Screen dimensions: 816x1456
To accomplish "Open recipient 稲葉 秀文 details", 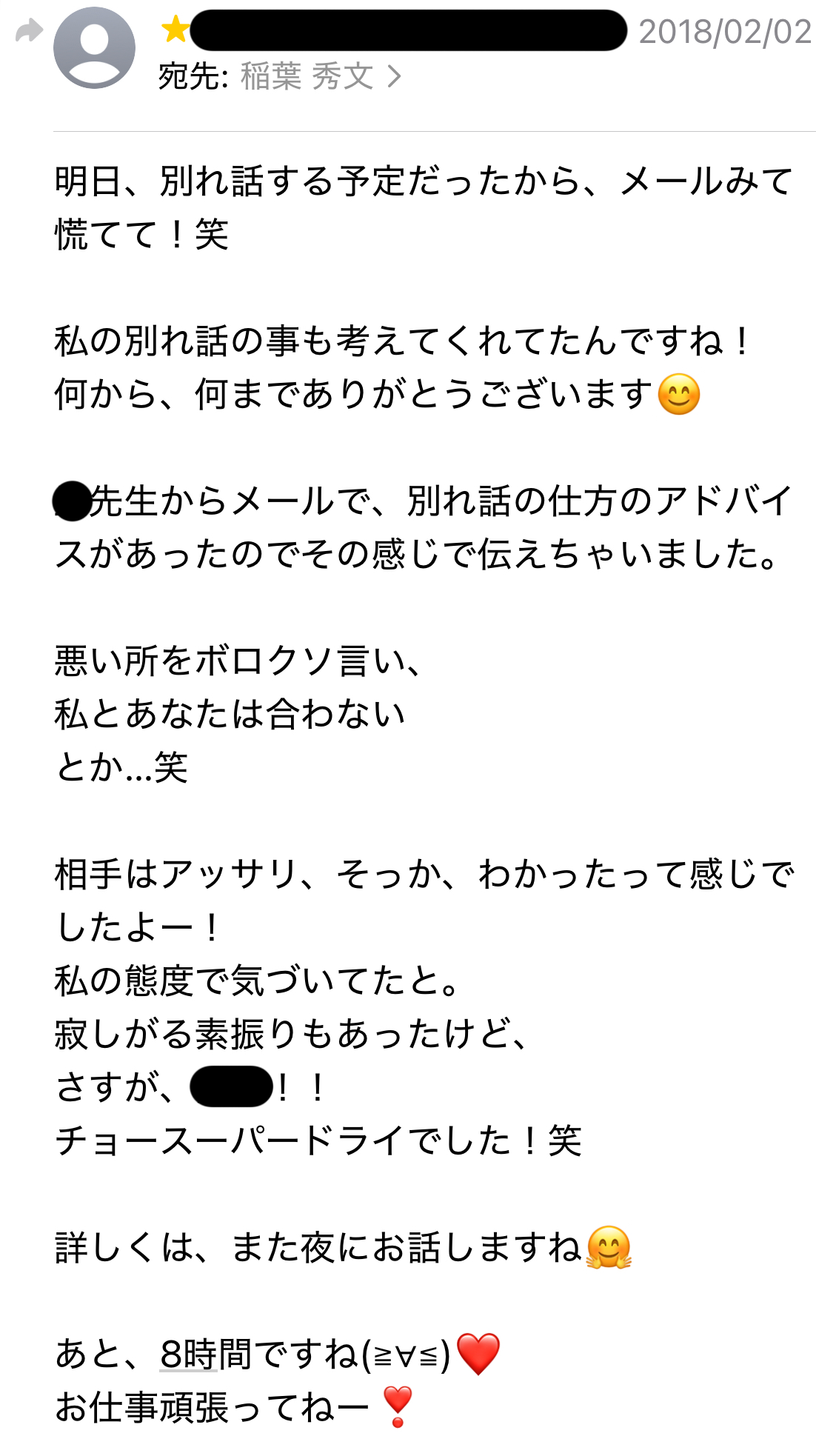I will [x=320, y=76].
